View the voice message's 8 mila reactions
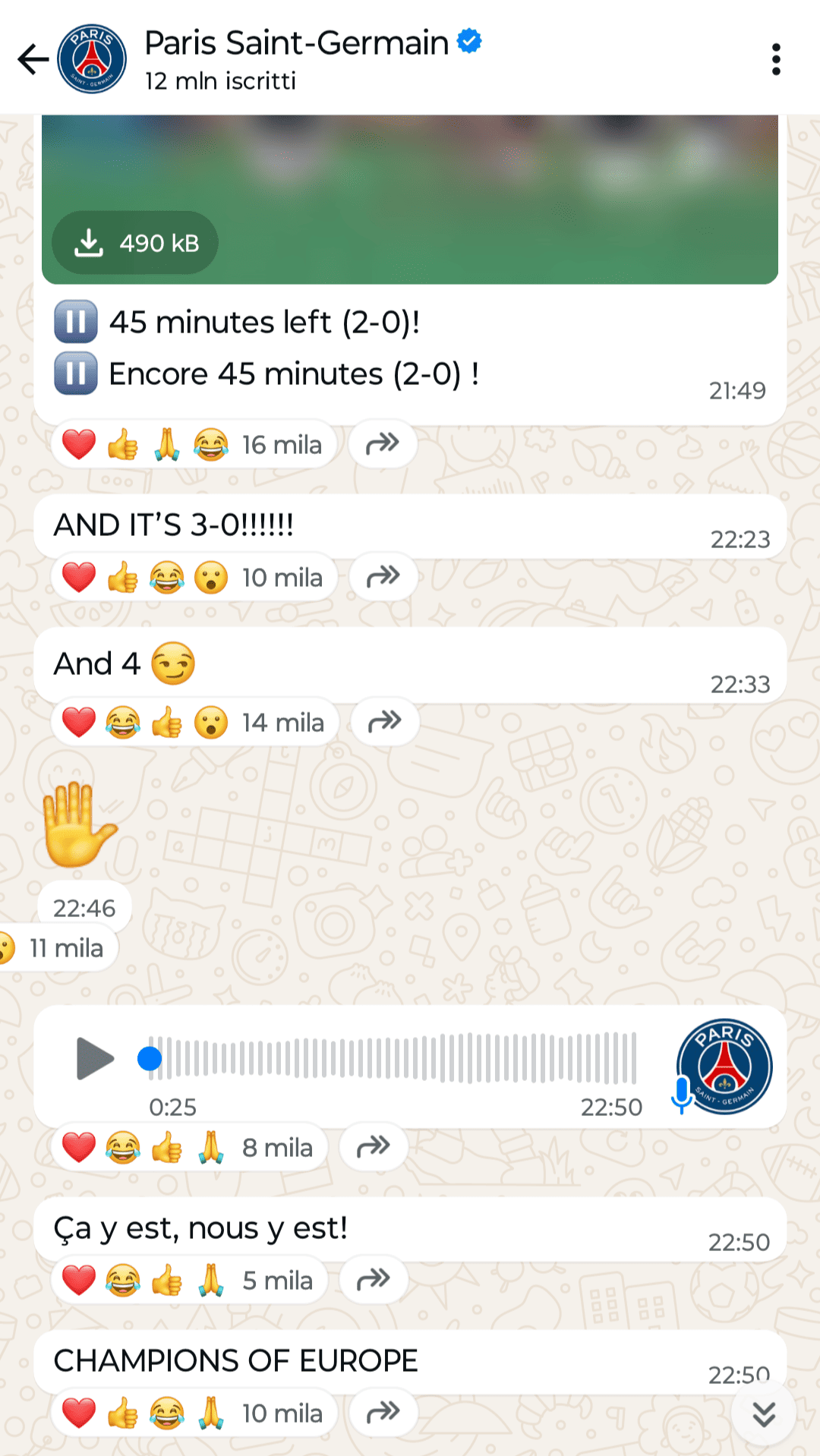This screenshot has width=820, height=1456. tap(188, 1148)
